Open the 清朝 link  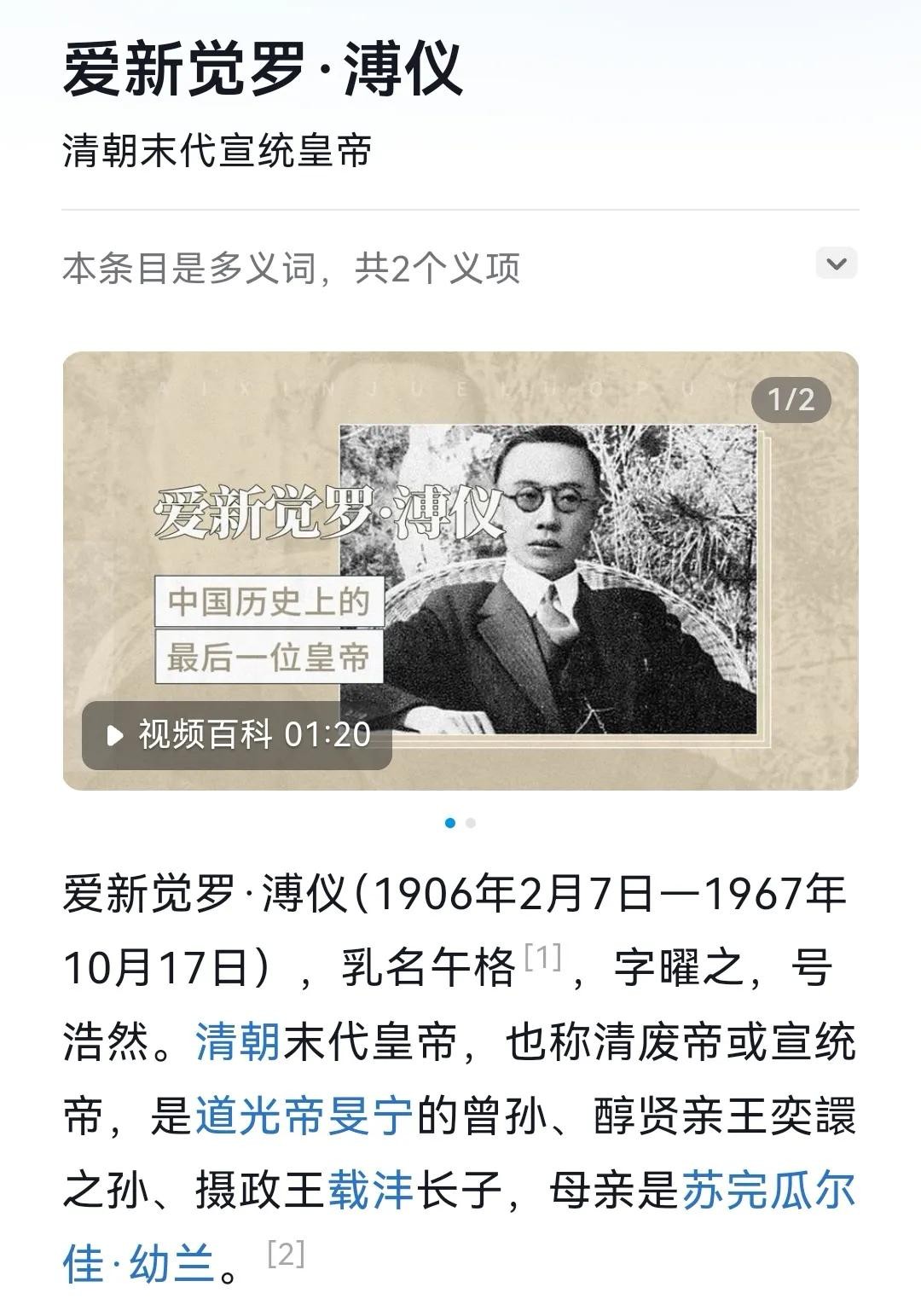click(238, 1042)
